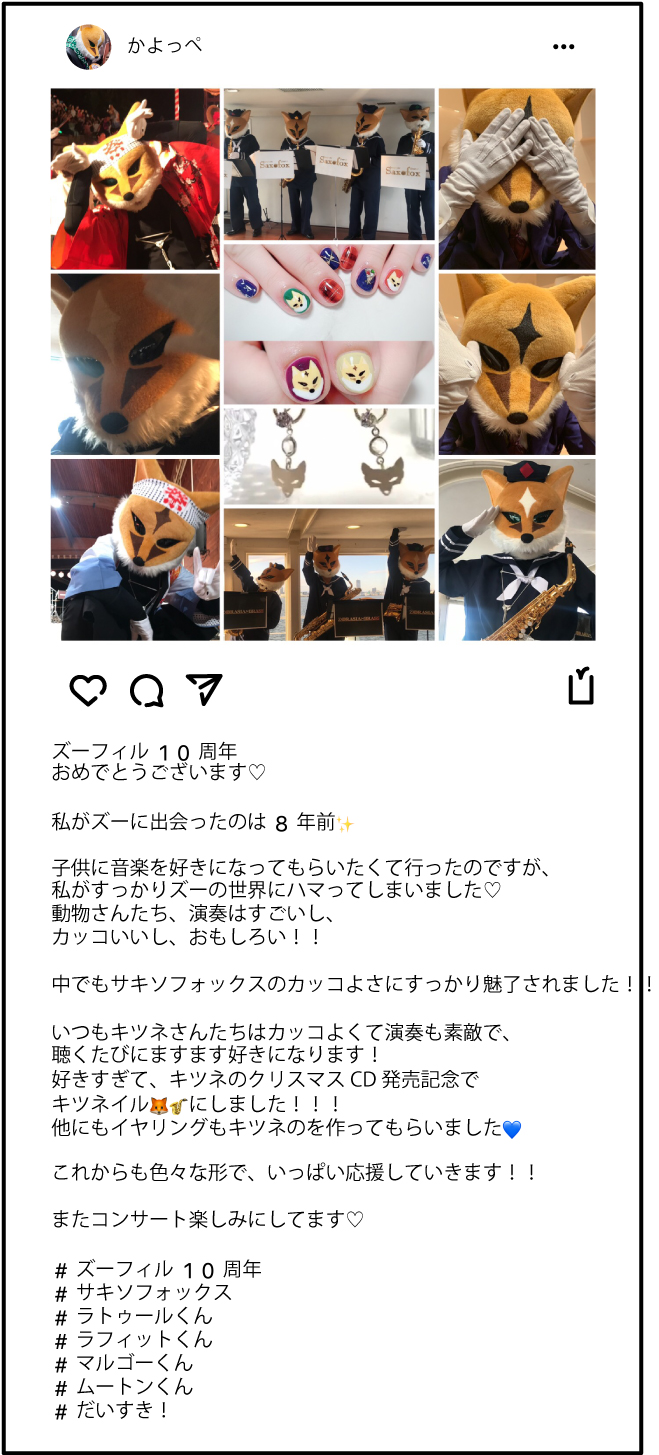This screenshot has width=659, height=1455.
Task: Open the fox photo collage
Action: click(x=323, y=364)
